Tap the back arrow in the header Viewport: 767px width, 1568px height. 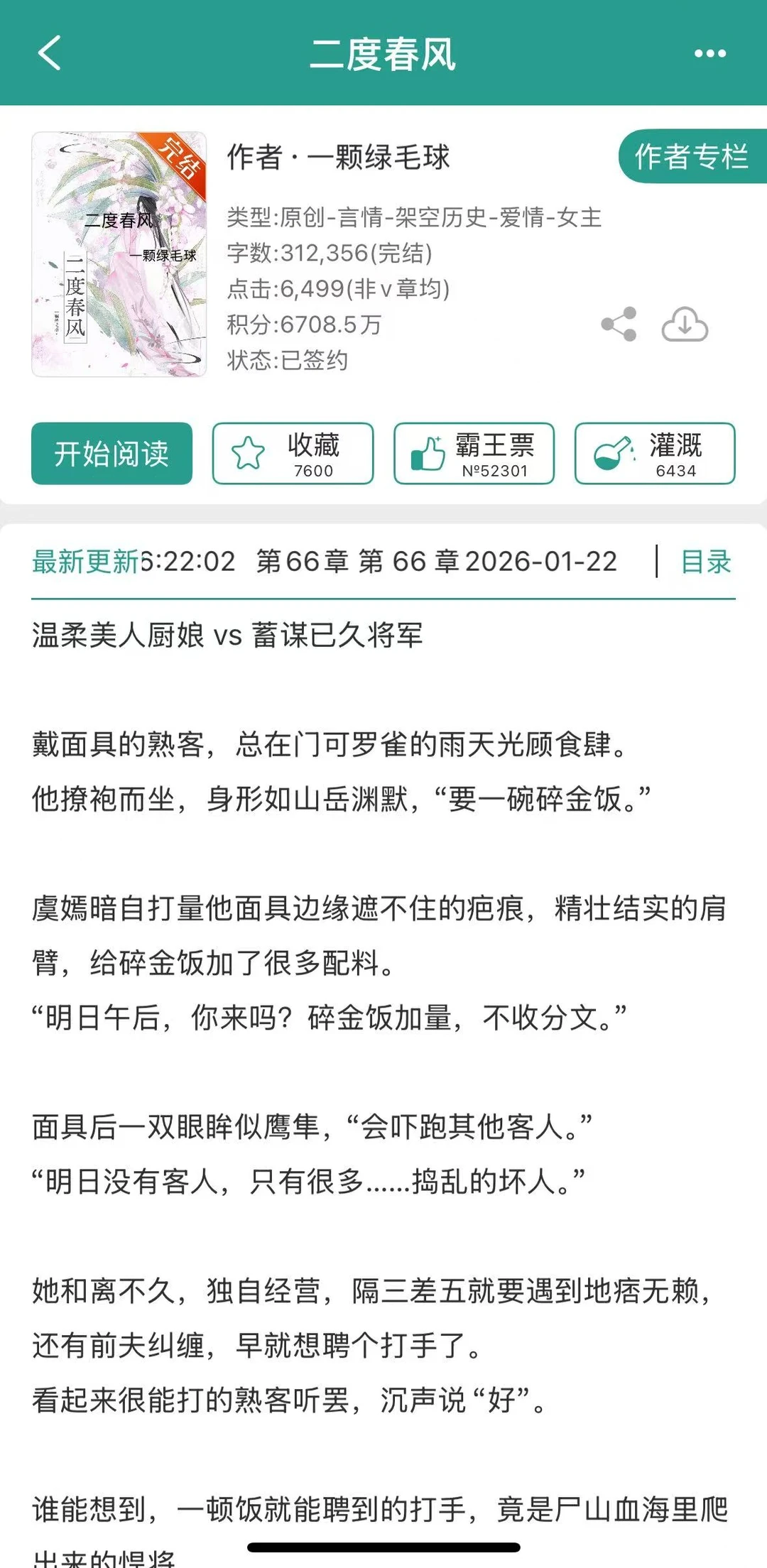pyautogui.click(x=48, y=53)
